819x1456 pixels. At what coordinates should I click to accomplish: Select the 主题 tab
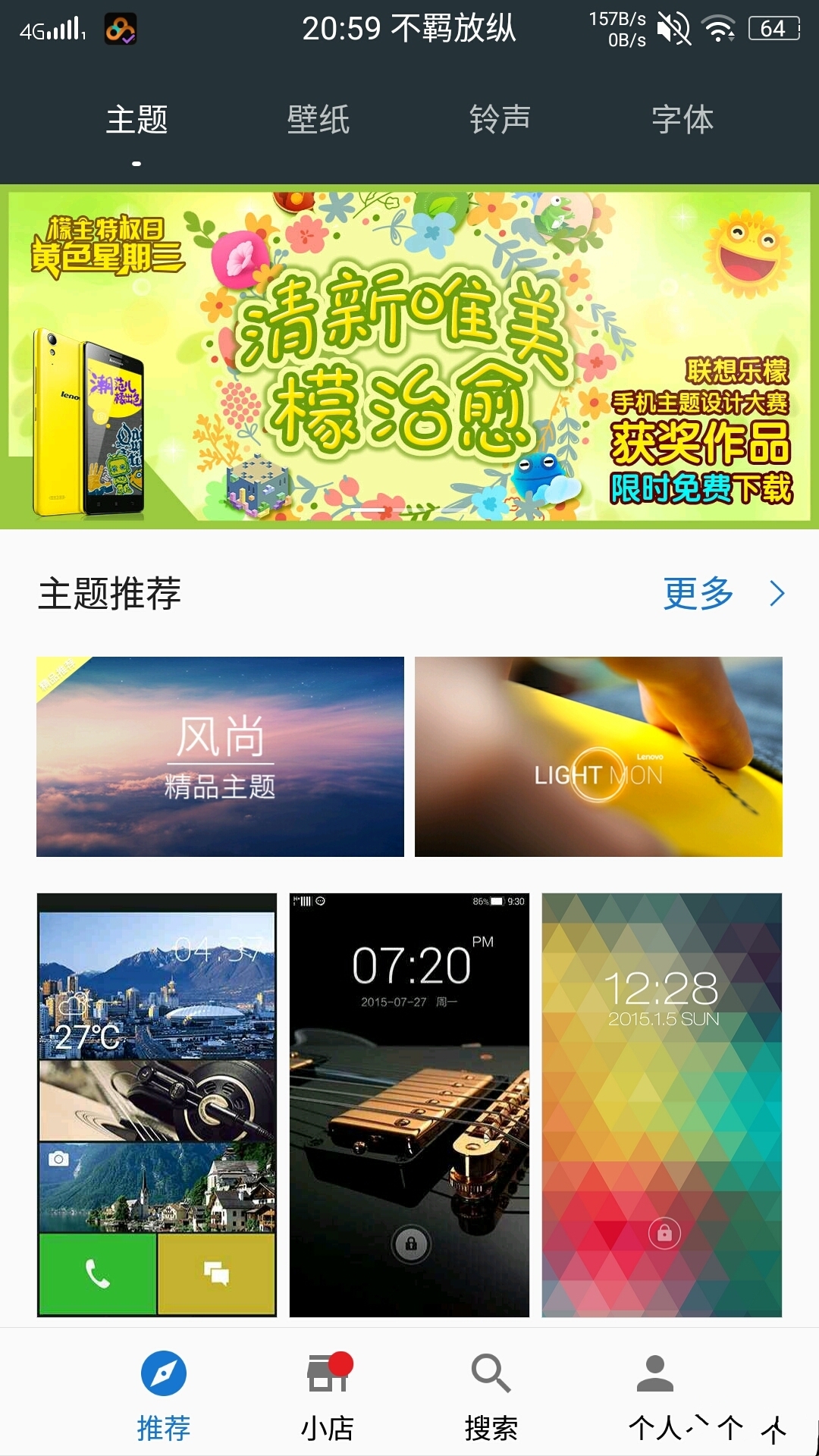click(x=136, y=120)
